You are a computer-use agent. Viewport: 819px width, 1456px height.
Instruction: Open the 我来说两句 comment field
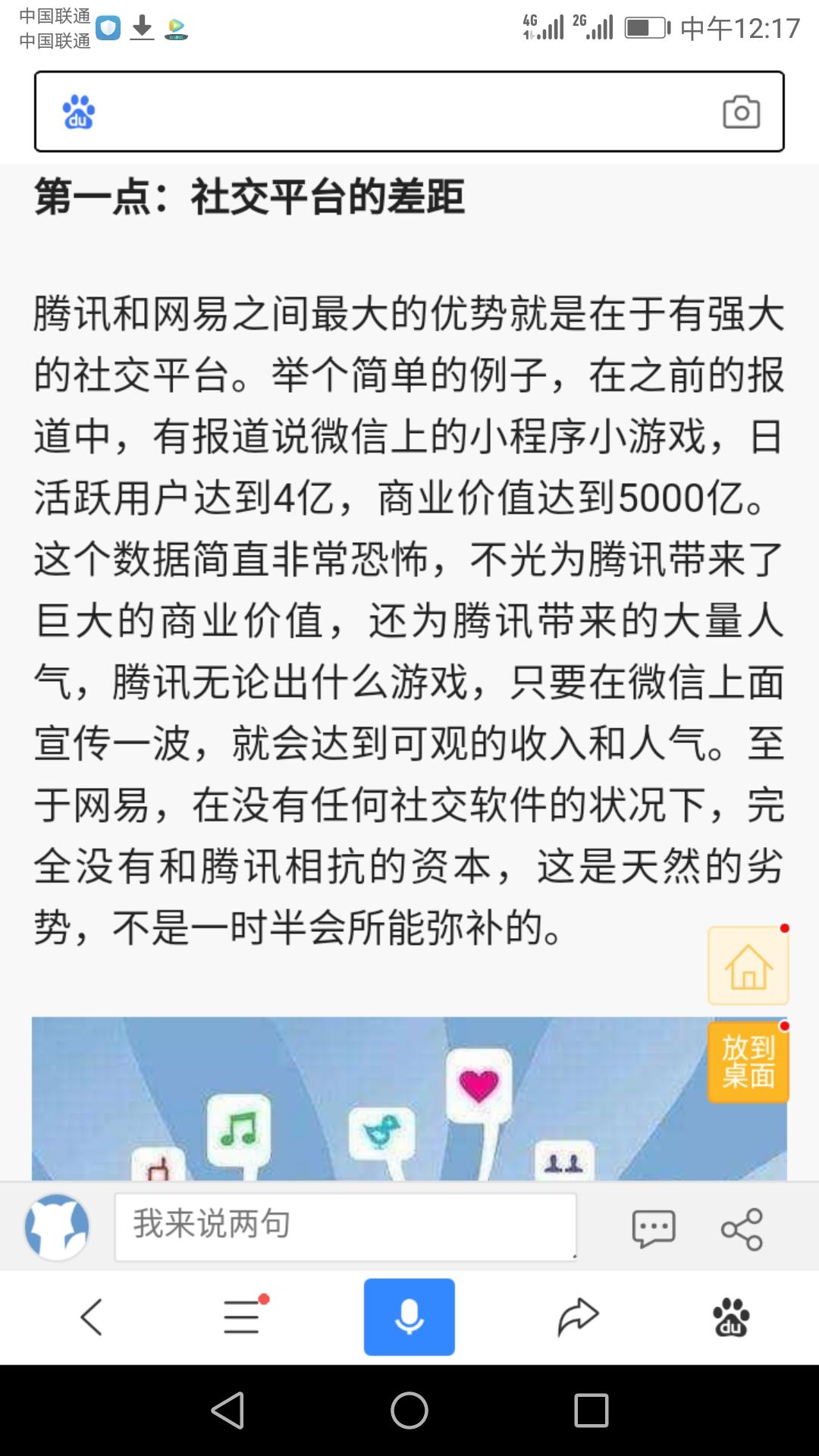coord(345,1226)
